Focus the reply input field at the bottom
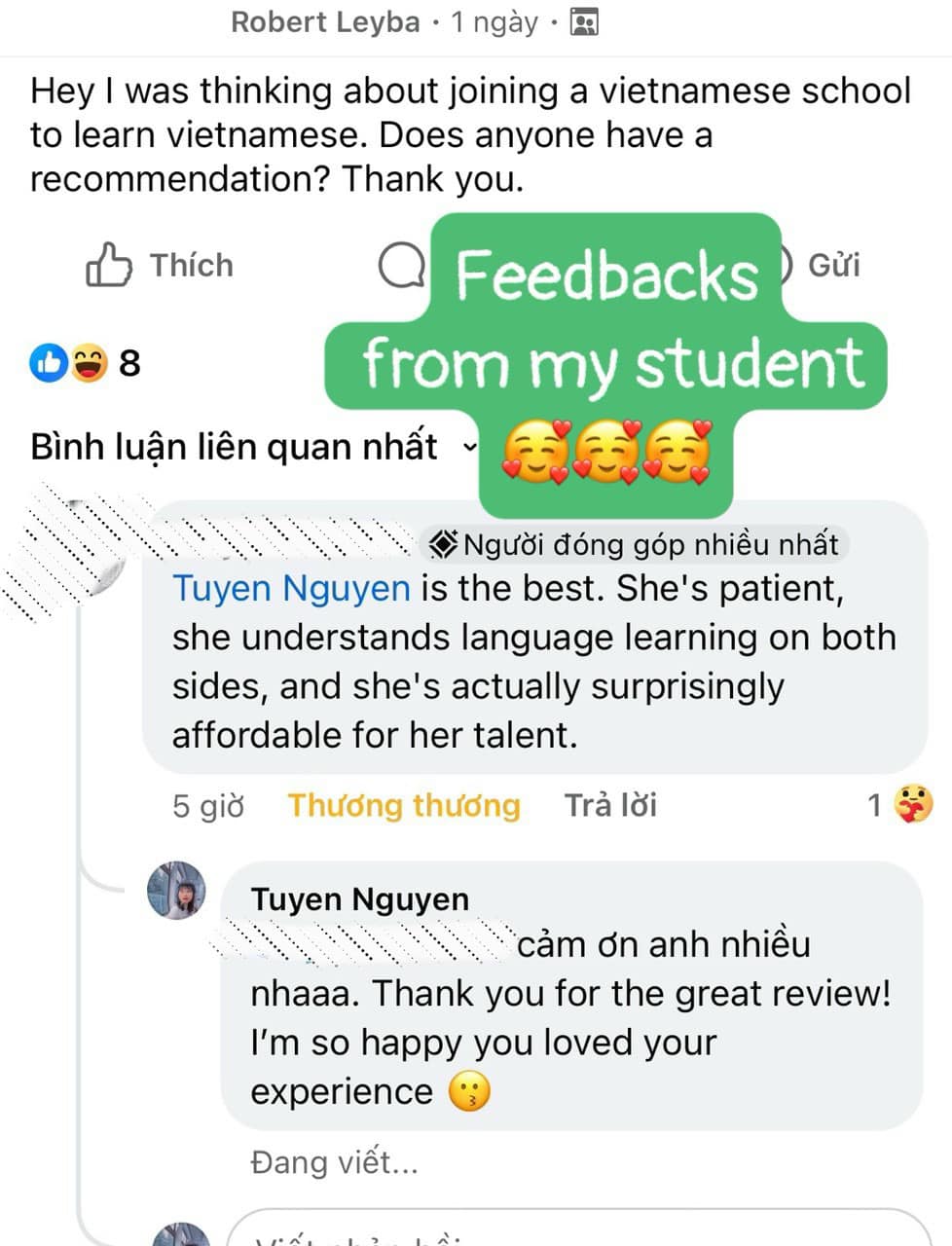The height and width of the screenshot is (1246, 952). (574, 1231)
